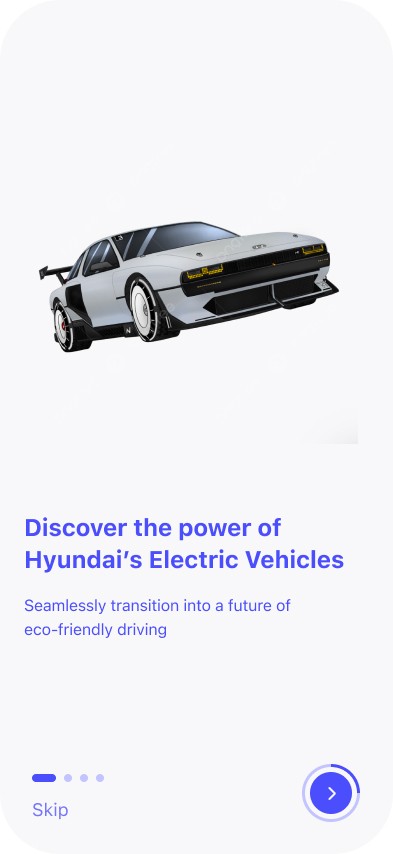Tap the next arrow button
393x854 pixels.
pos(331,793)
